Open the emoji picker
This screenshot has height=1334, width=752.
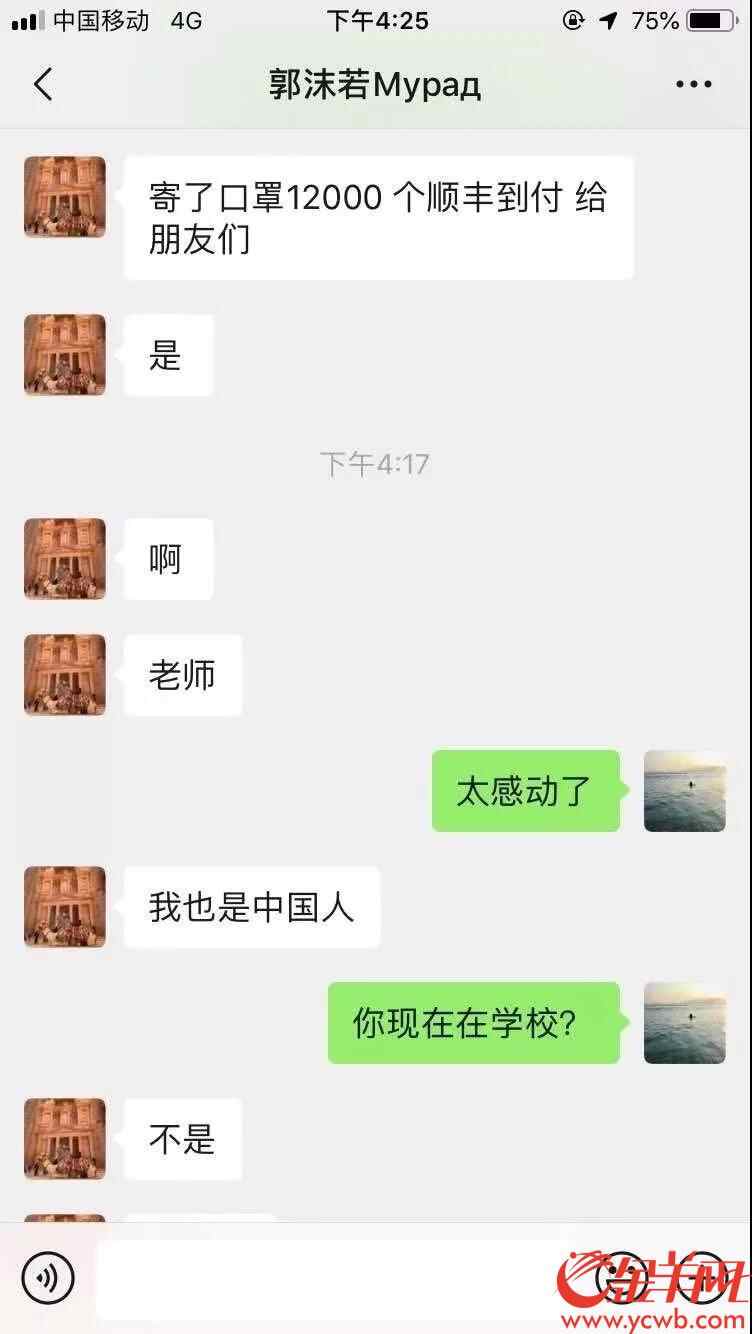pos(620,1277)
